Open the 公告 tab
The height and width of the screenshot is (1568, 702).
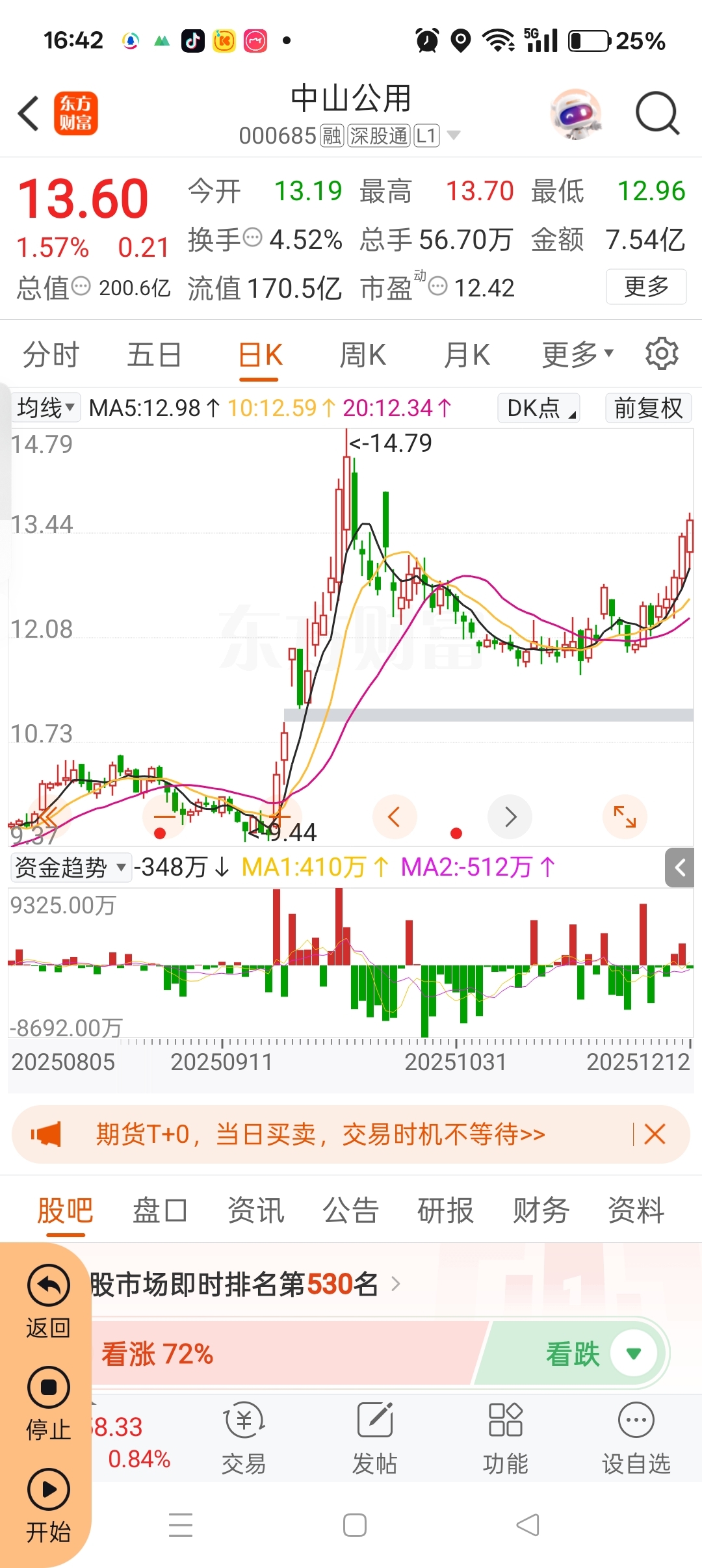click(x=350, y=1210)
